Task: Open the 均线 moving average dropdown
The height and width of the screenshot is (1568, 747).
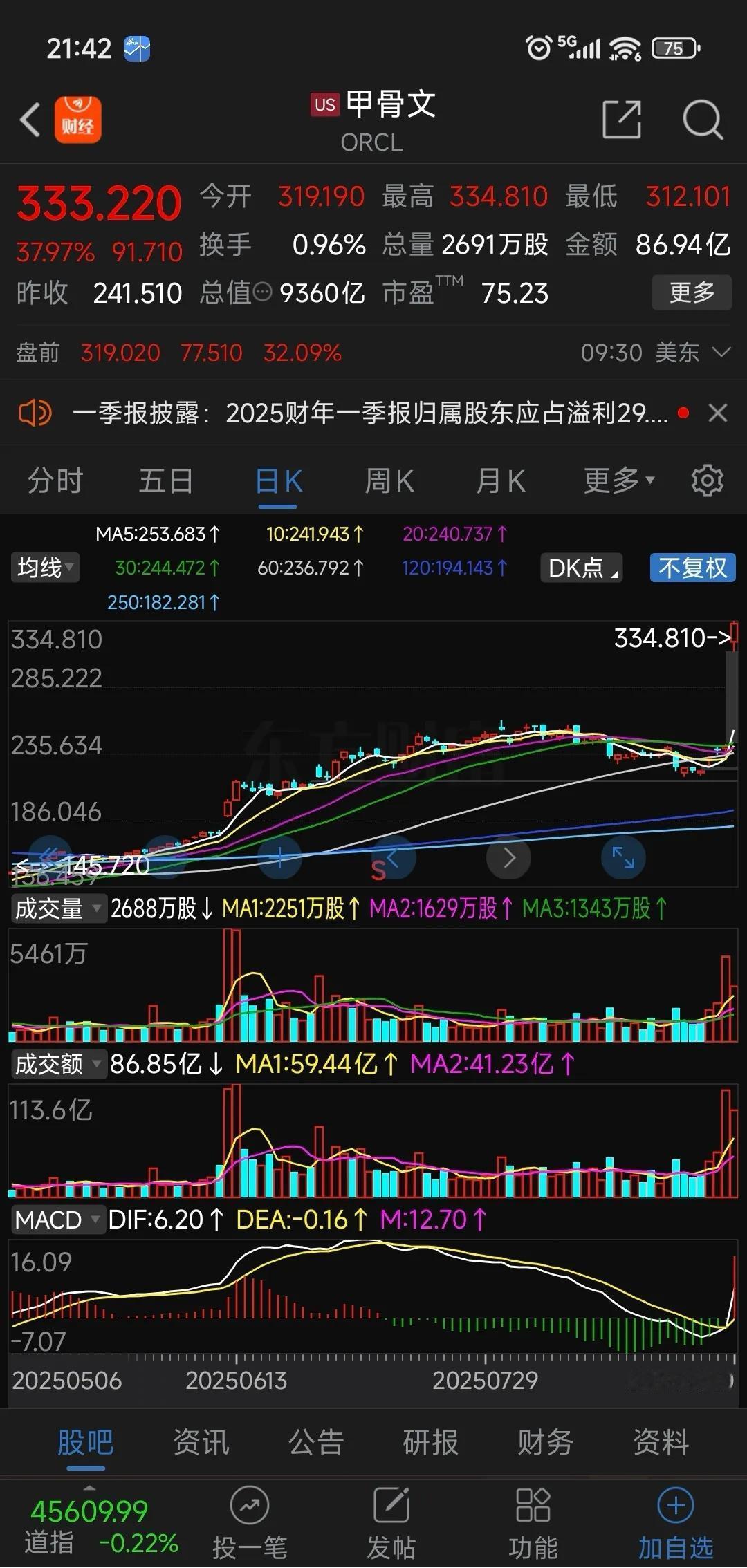Action: click(44, 568)
